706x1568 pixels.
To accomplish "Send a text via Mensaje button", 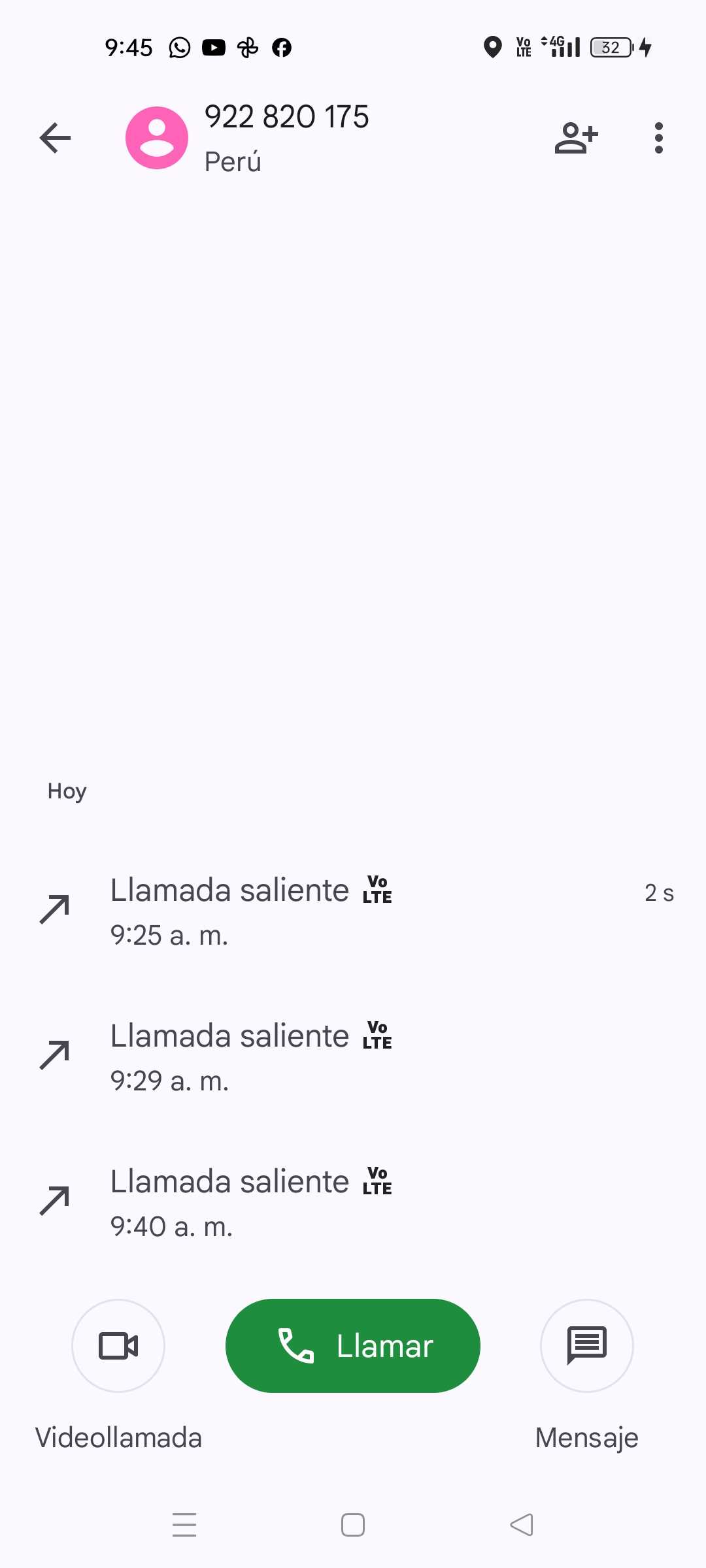I will coord(586,1346).
